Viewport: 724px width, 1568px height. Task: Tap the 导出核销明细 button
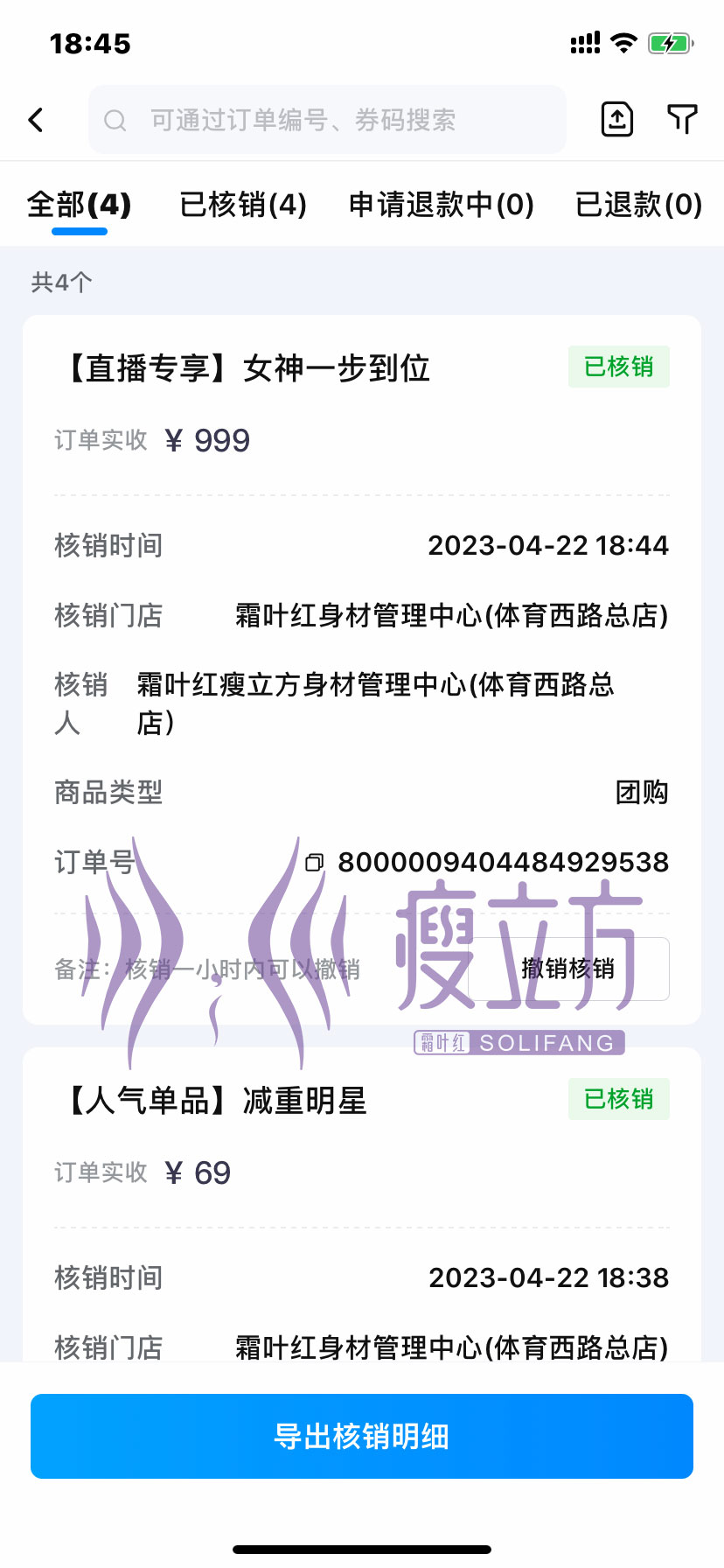click(x=362, y=1436)
